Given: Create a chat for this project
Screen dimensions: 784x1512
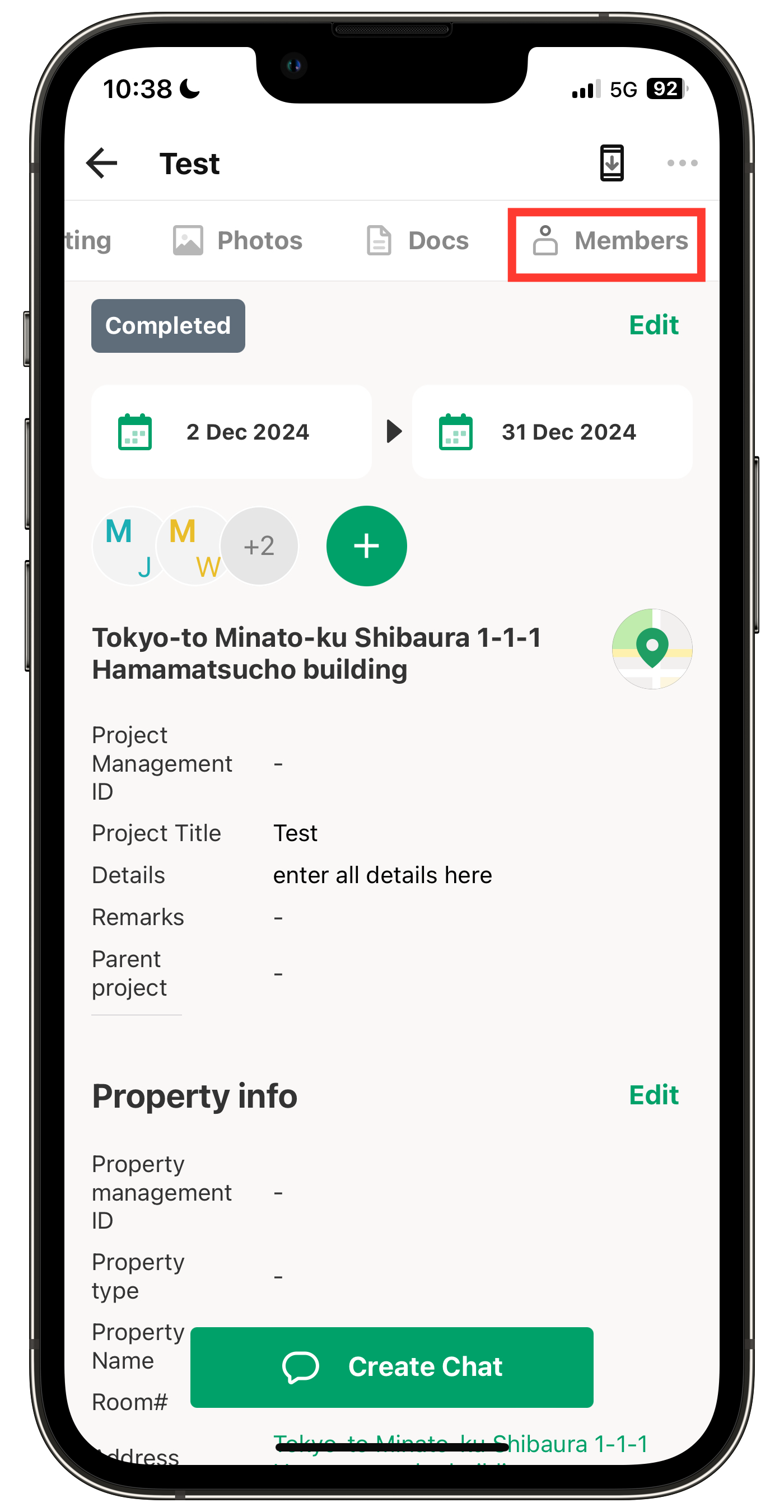Looking at the screenshot, I should [x=391, y=1367].
